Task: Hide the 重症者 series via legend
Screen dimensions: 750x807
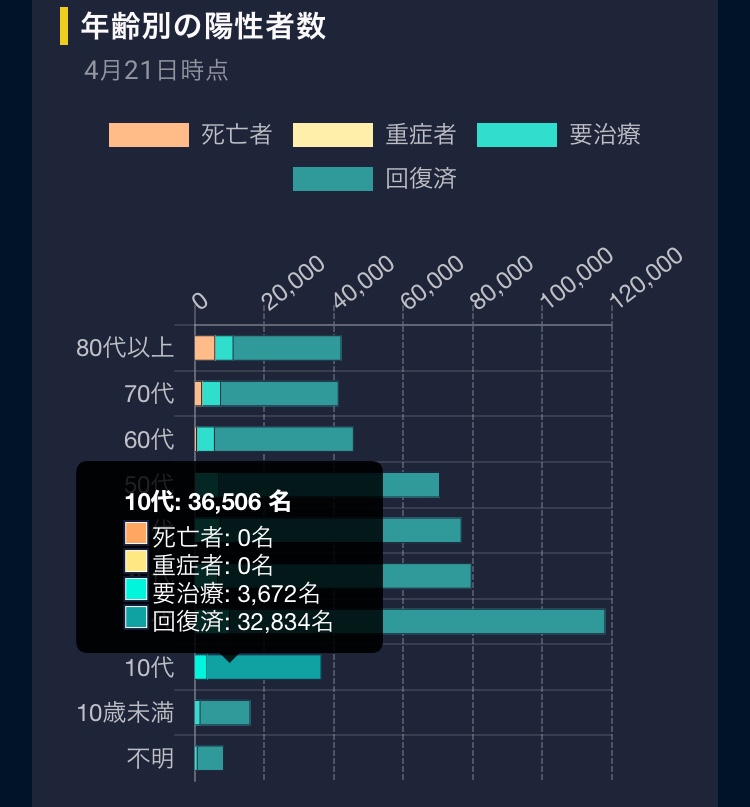Action: (374, 135)
